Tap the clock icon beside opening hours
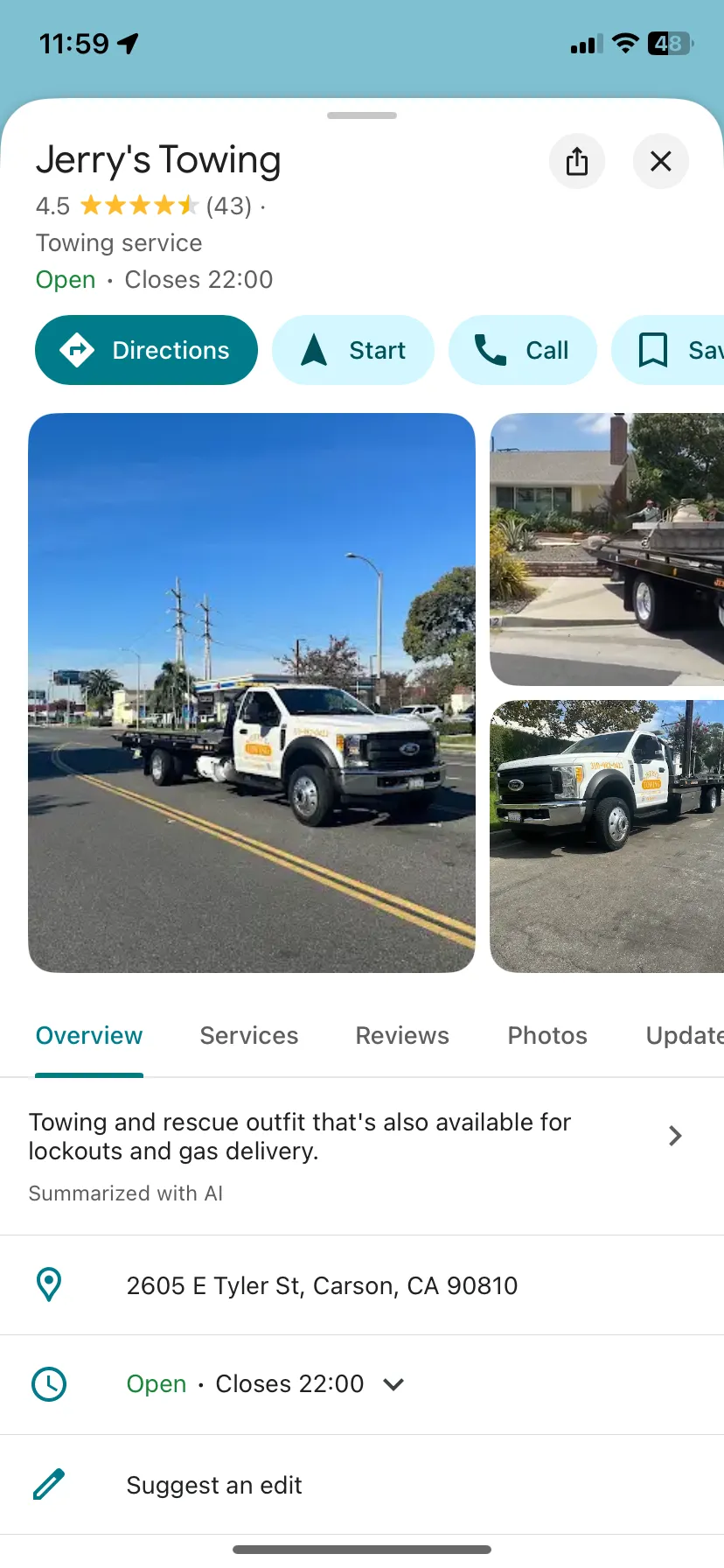This screenshot has height=1568, width=724. [x=50, y=1384]
